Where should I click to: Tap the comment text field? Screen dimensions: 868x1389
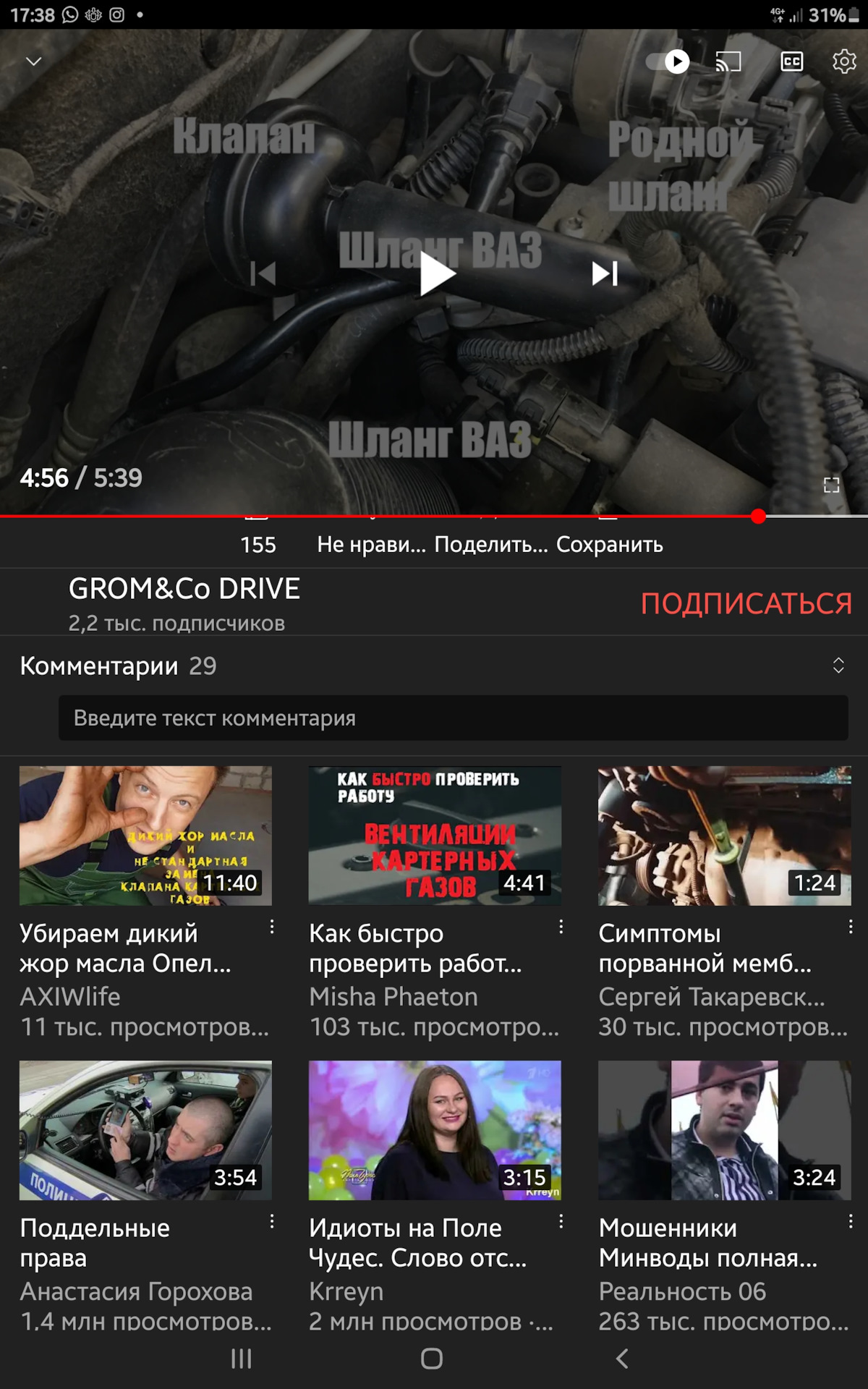coord(453,718)
